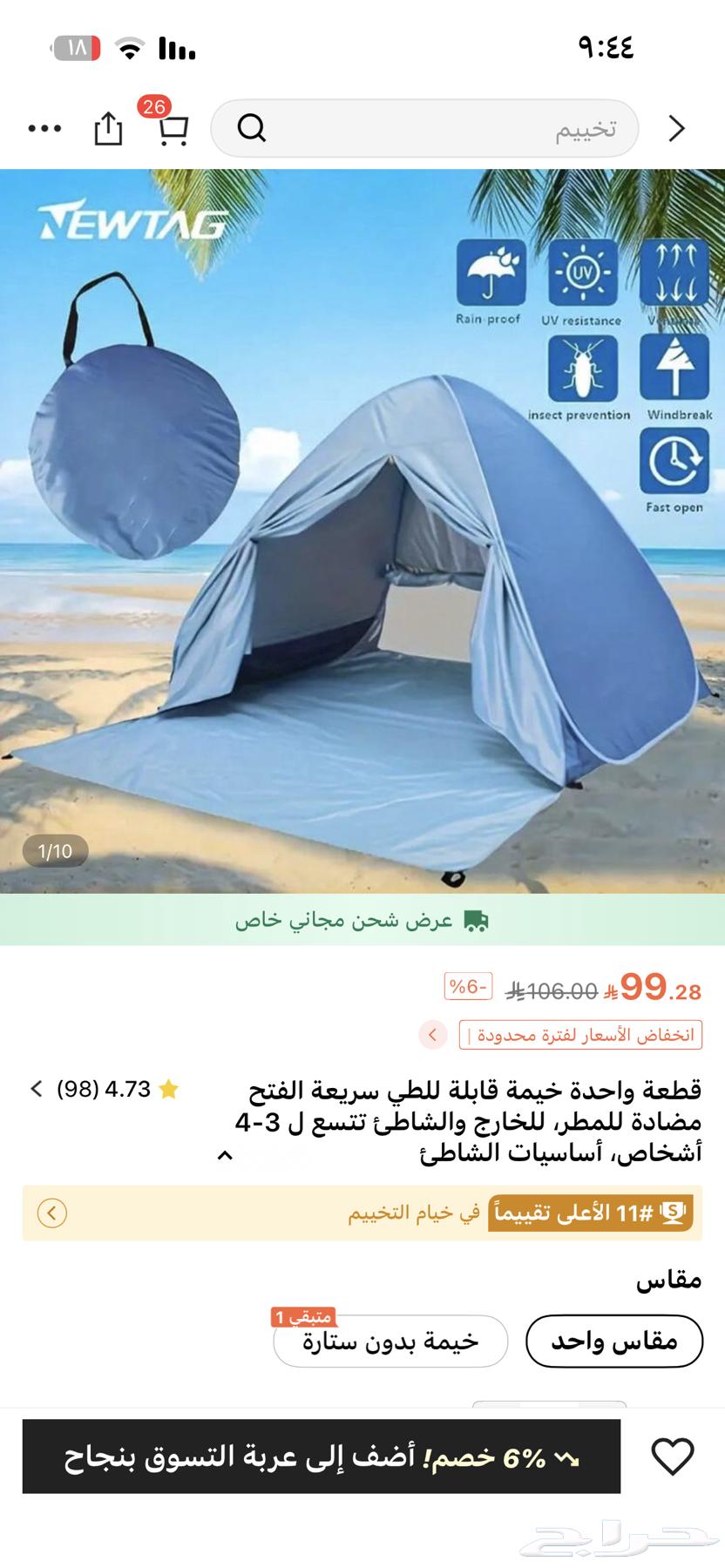
Task: Tap the share icon in the top bar
Action: pos(108,128)
